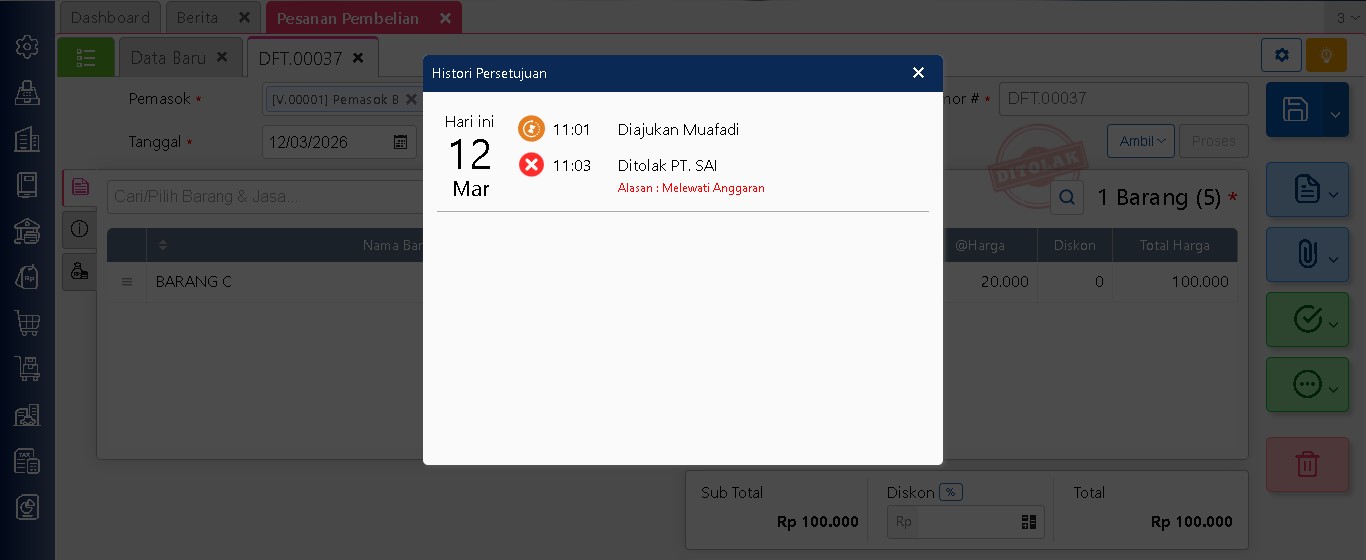Image resolution: width=1366 pixels, height=560 pixels.
Task: Open the calendar picker for Tanggal
Action: click(x=400, y=142)
